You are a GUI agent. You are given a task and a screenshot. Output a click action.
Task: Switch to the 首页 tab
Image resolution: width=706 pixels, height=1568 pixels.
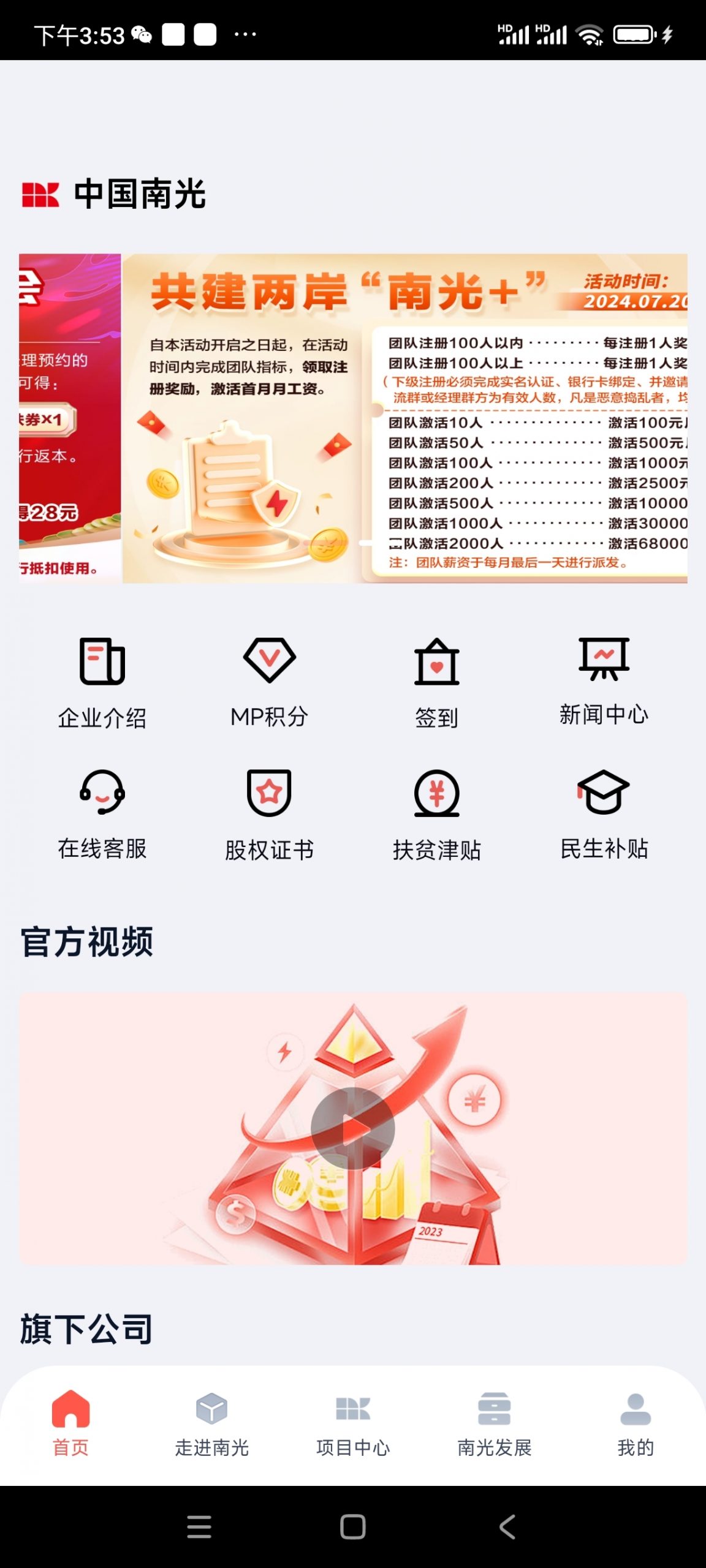70,1423
